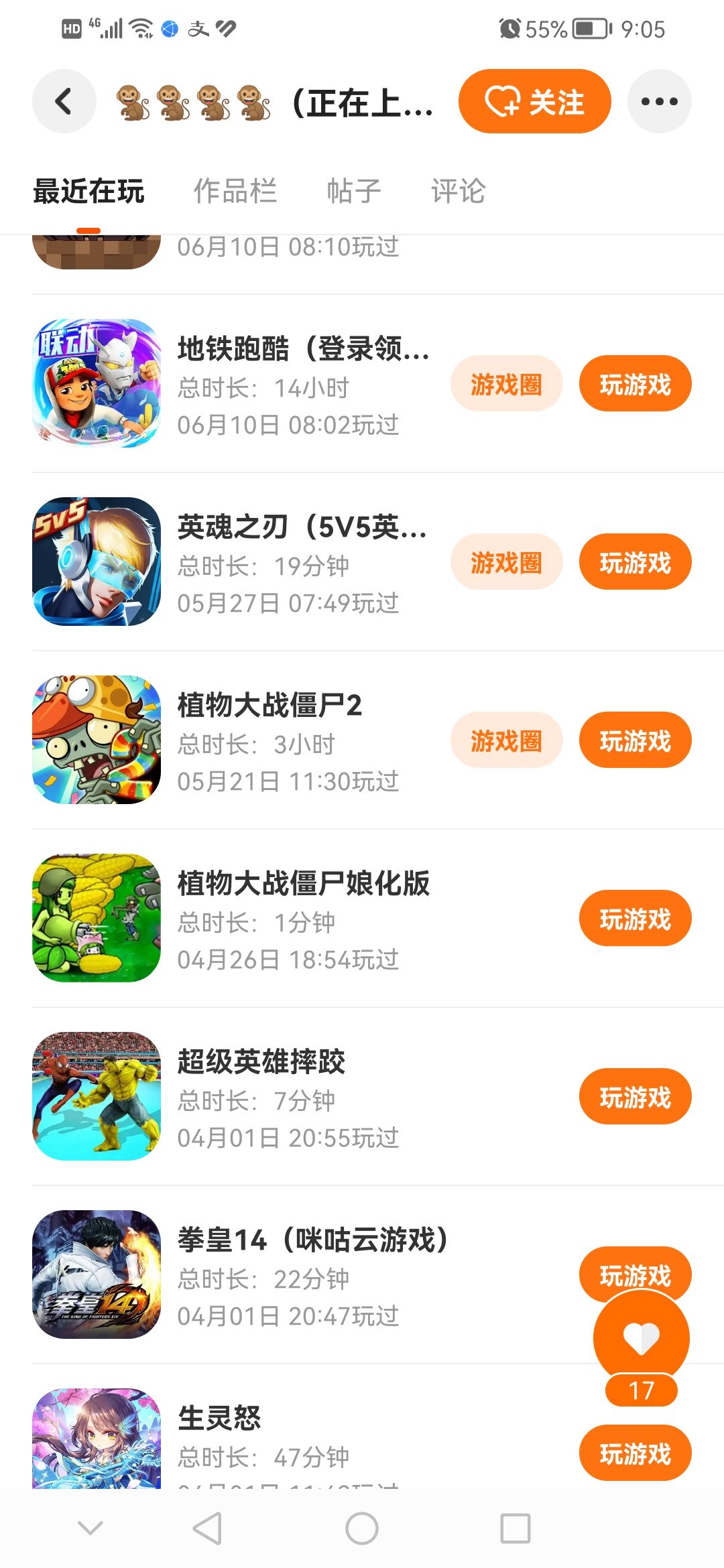Start 英魂之刃 with 玩游戏
The height and width of the screenshot is (1568, 724).
(635, 562)
